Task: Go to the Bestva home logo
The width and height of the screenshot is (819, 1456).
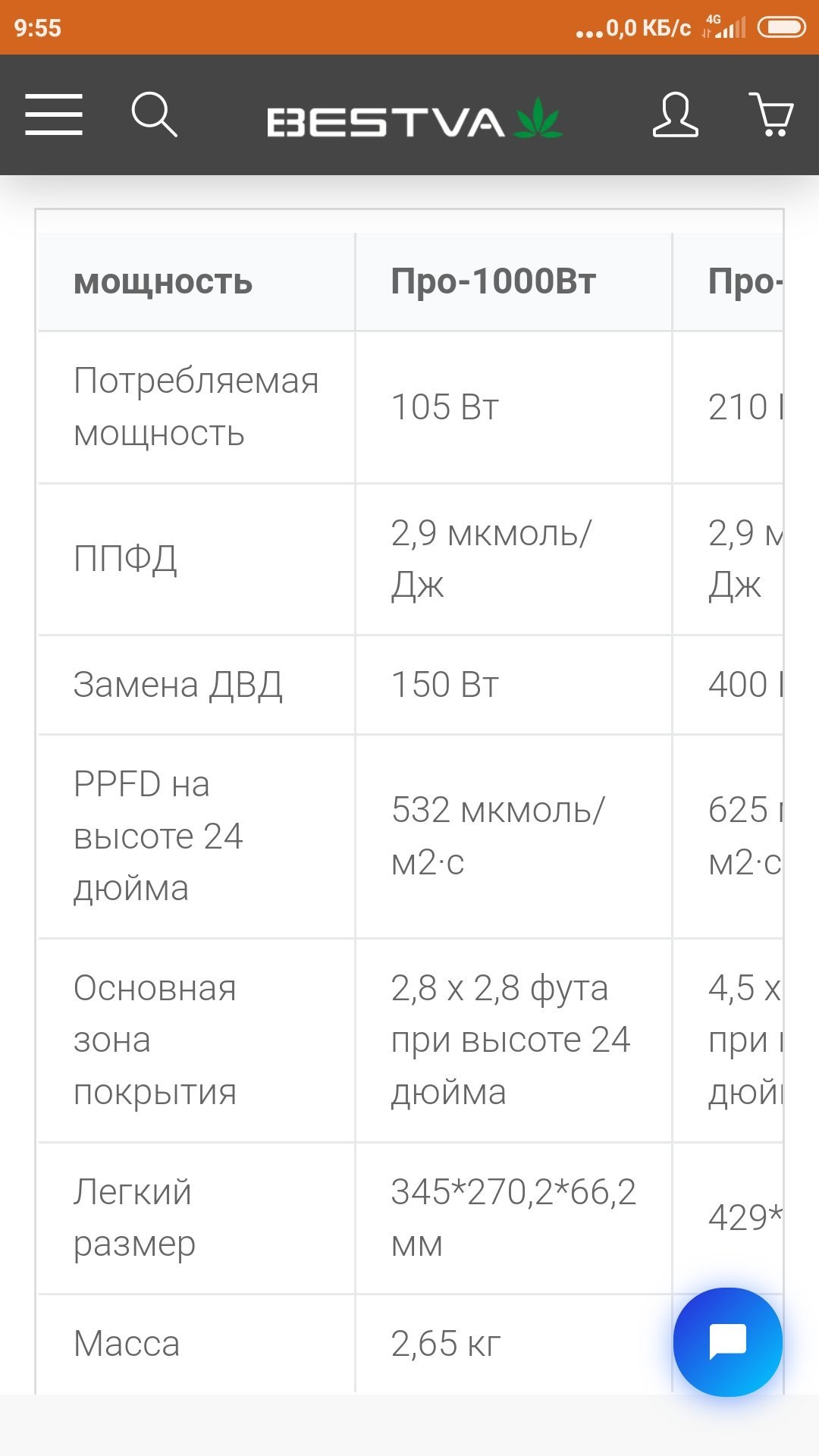Action: coord(415,119)
